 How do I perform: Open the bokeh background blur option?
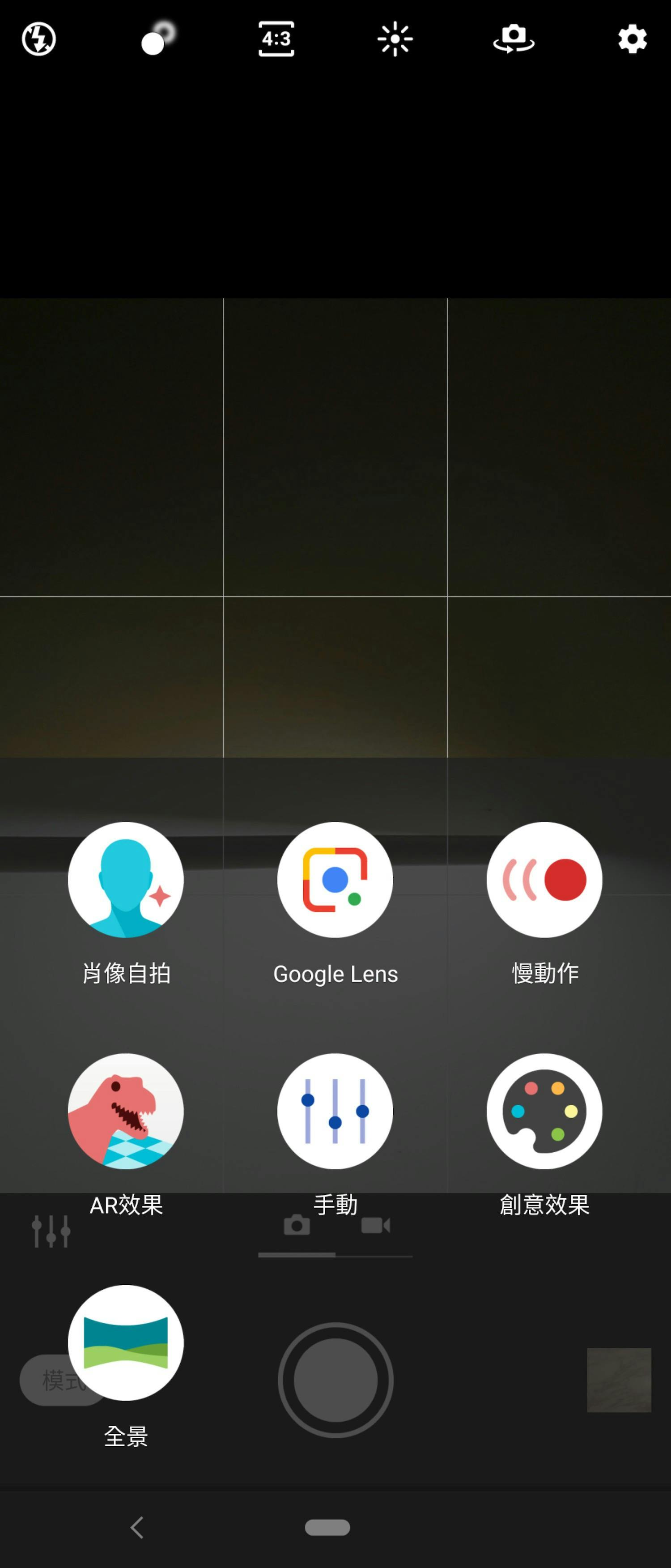pyautogui.click(x=157, y=39)
